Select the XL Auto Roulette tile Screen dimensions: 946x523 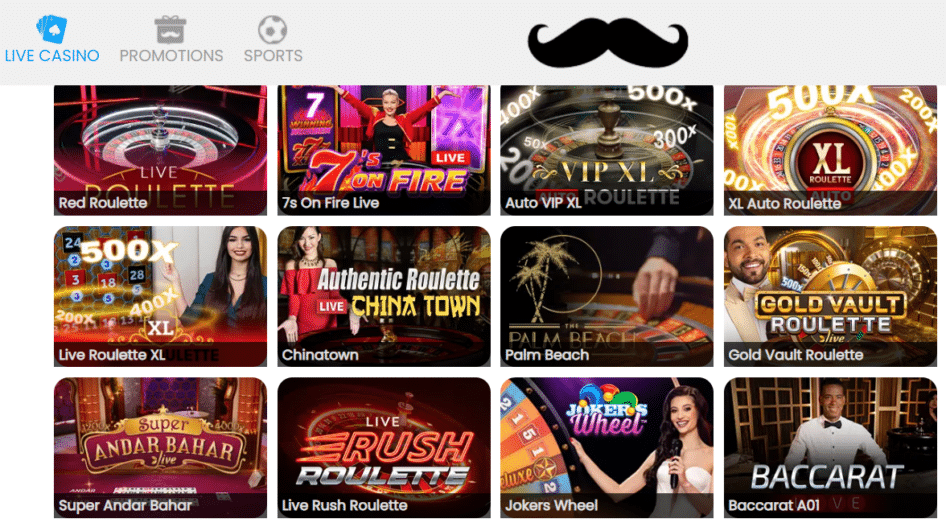(830, 150)
